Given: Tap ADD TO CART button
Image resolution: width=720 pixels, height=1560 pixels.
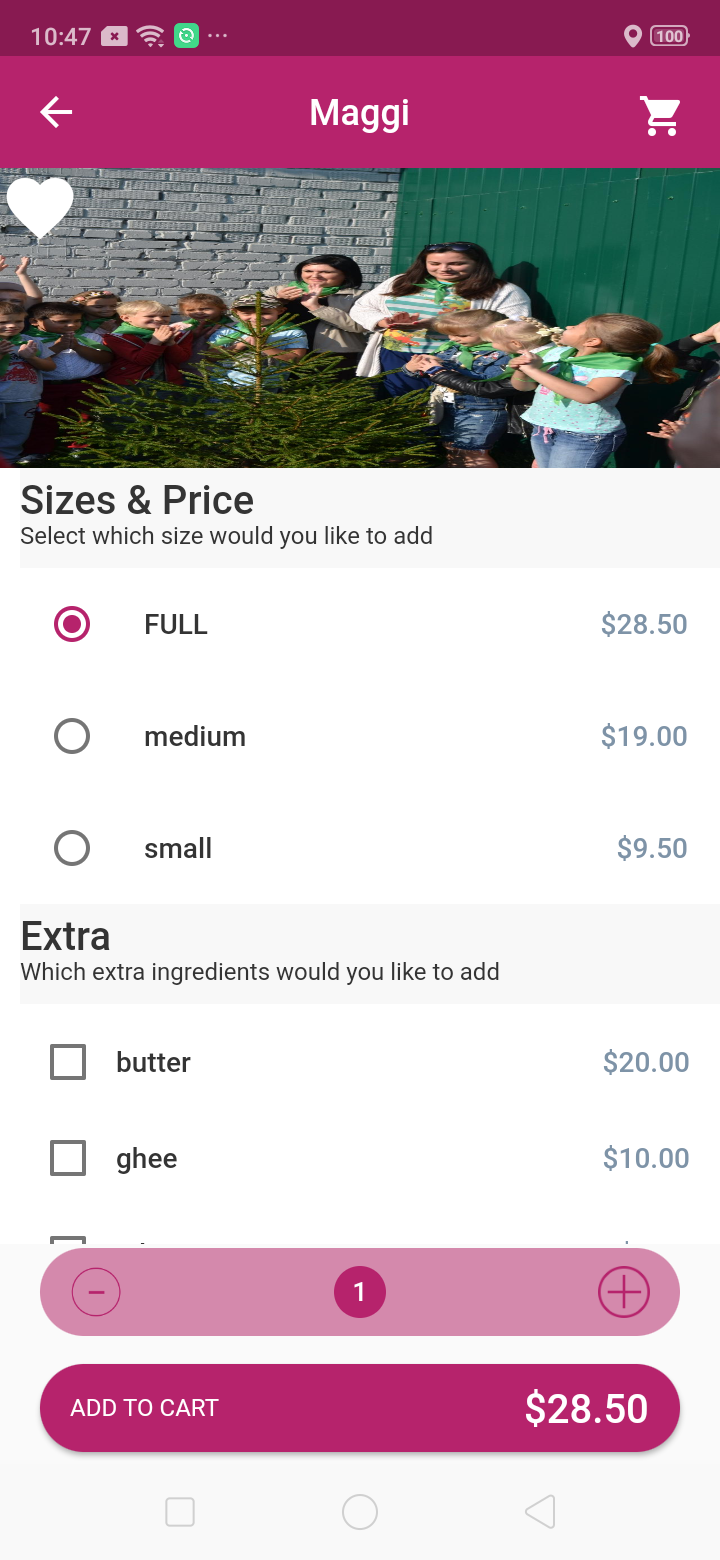Looking at the screenshot, I should point(360,1408).
